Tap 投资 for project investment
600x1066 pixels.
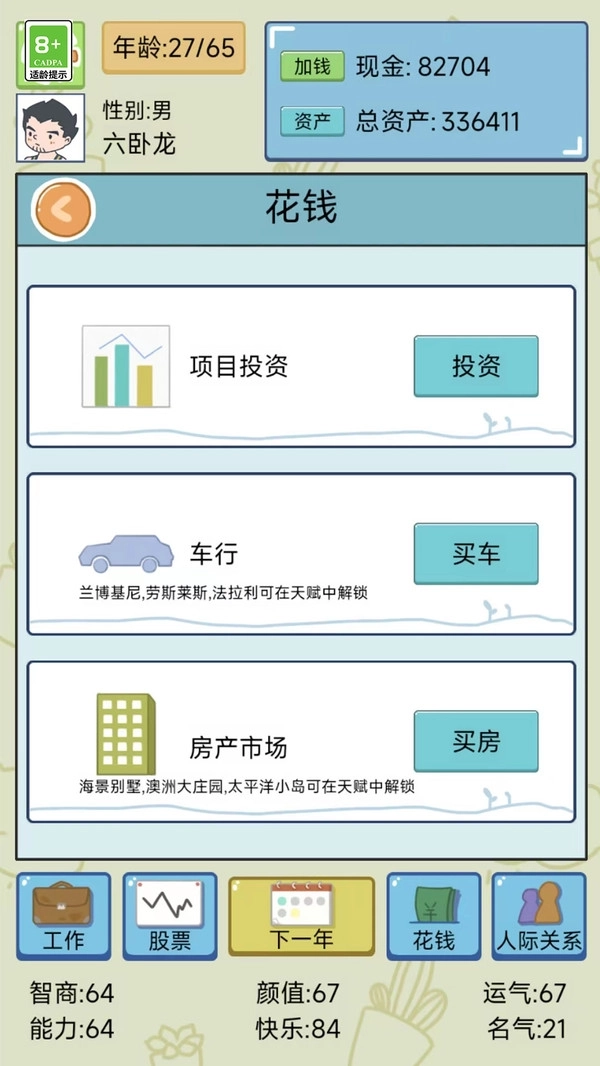point(476,366)
